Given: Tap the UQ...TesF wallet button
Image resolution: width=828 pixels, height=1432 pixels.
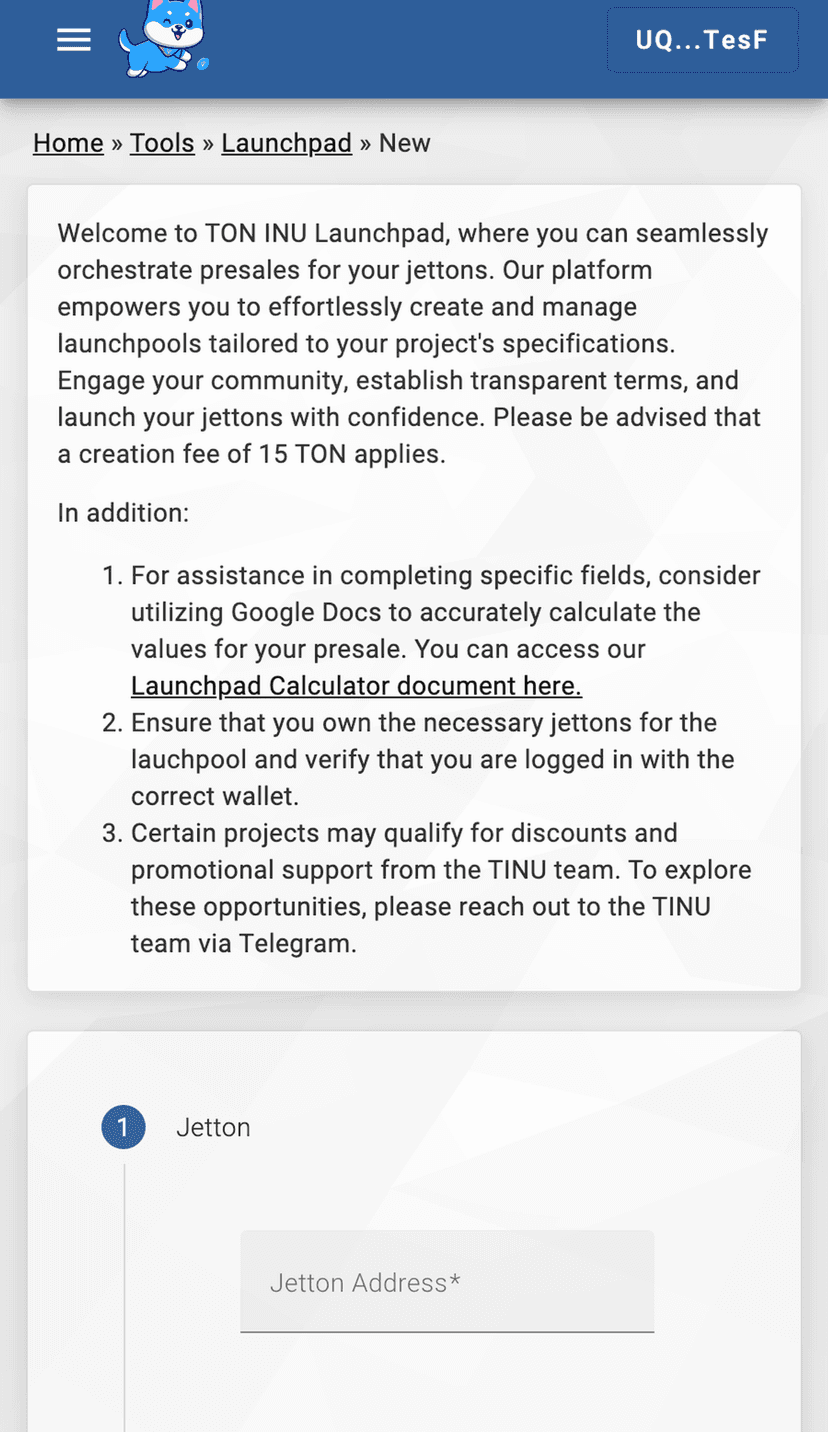Looking at the screenshot, I should point(702,40).
